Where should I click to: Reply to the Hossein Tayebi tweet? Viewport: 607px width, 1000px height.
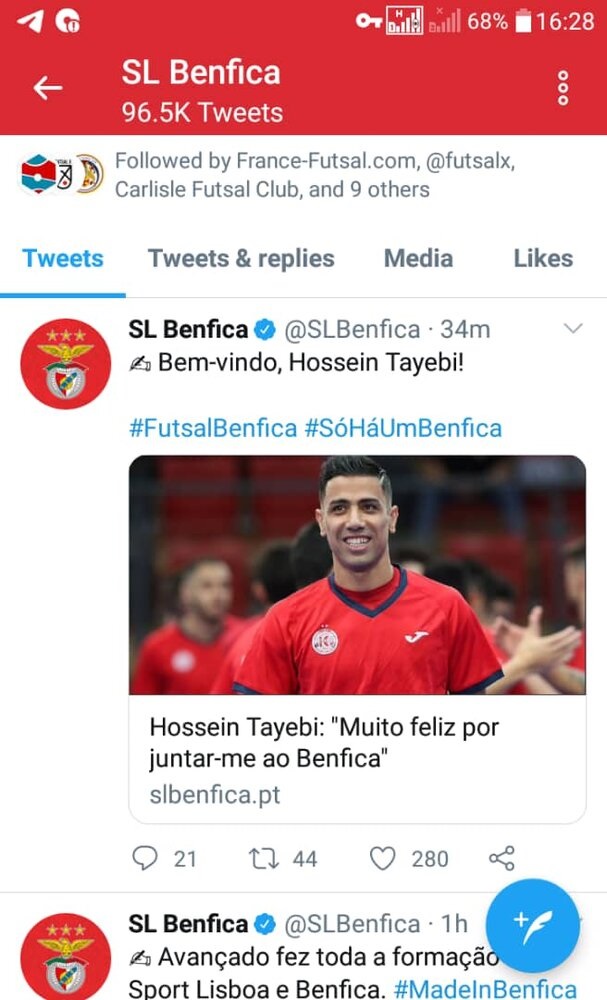tap(145, 858)
